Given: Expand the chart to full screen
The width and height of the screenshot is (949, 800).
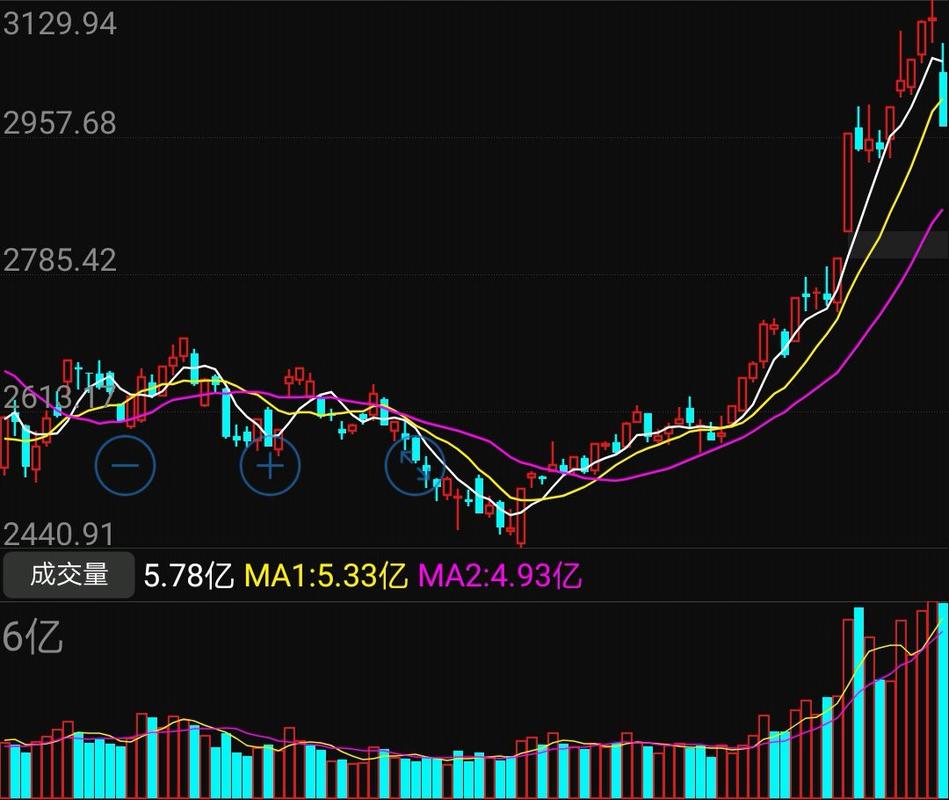Looking at the screenshot, I should (x=415, y=465).
